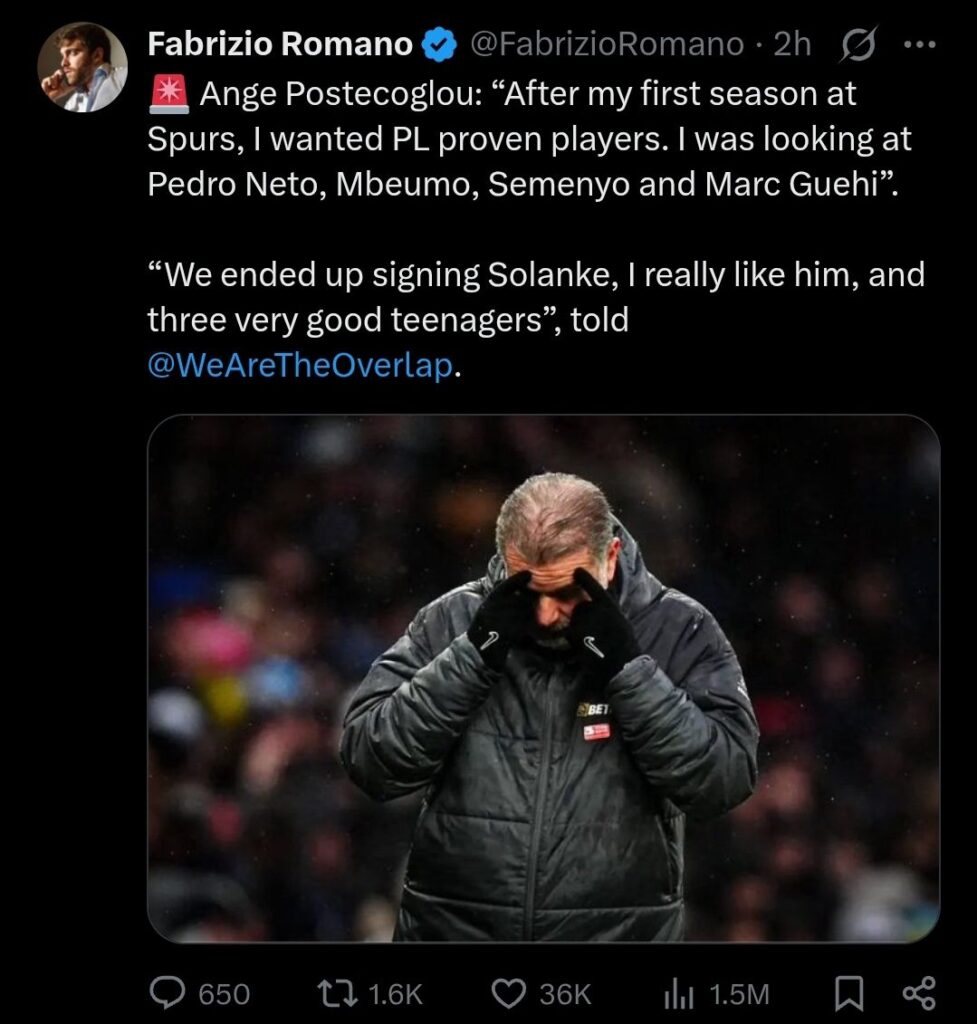This screenshot has height=1024, width=977.
Task: Open the @WeAreTheOverlap mention link
Action: [x=300, y=366]
